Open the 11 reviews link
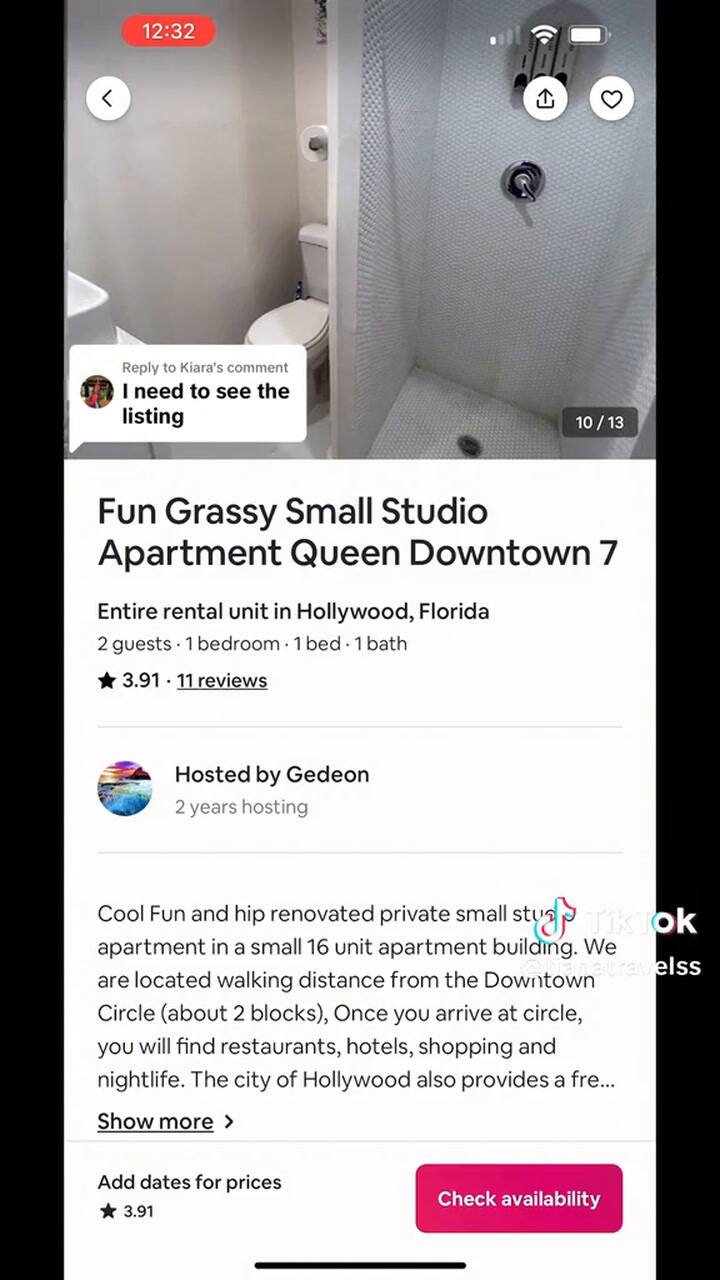 pyautogui.click(x=222, y=681)
